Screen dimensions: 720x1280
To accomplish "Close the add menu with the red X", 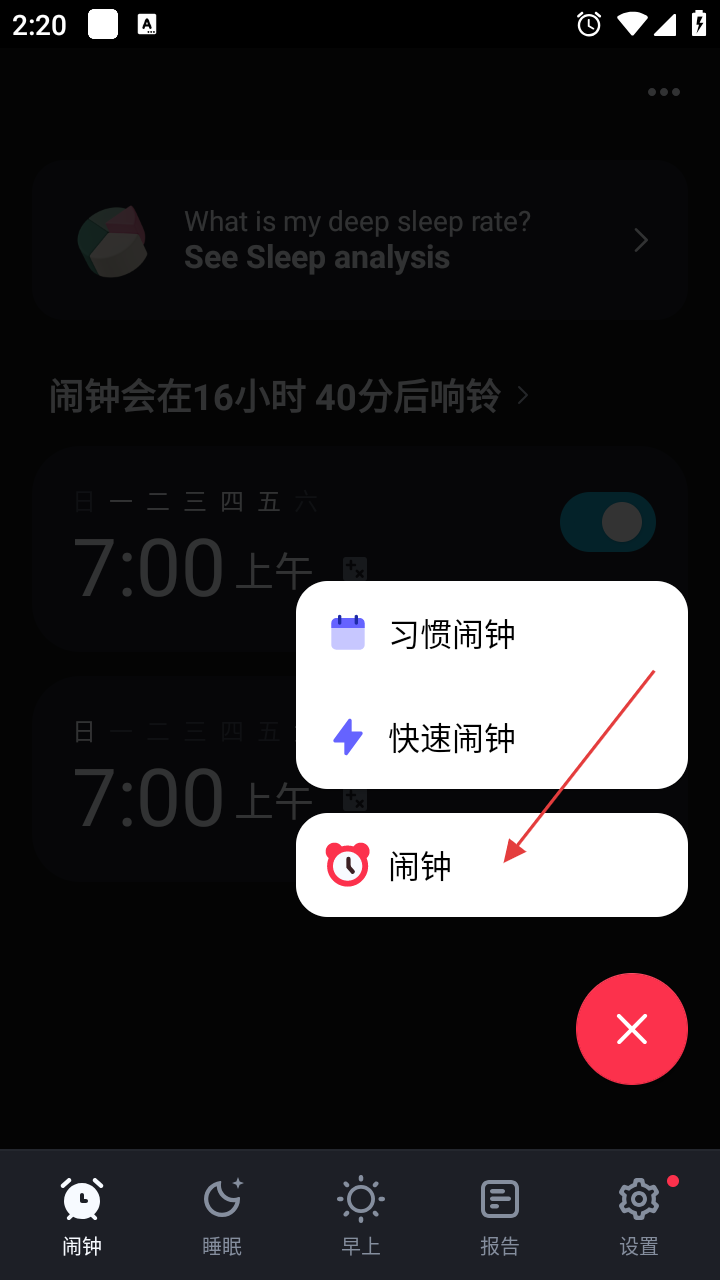I will click(631, 1028).
